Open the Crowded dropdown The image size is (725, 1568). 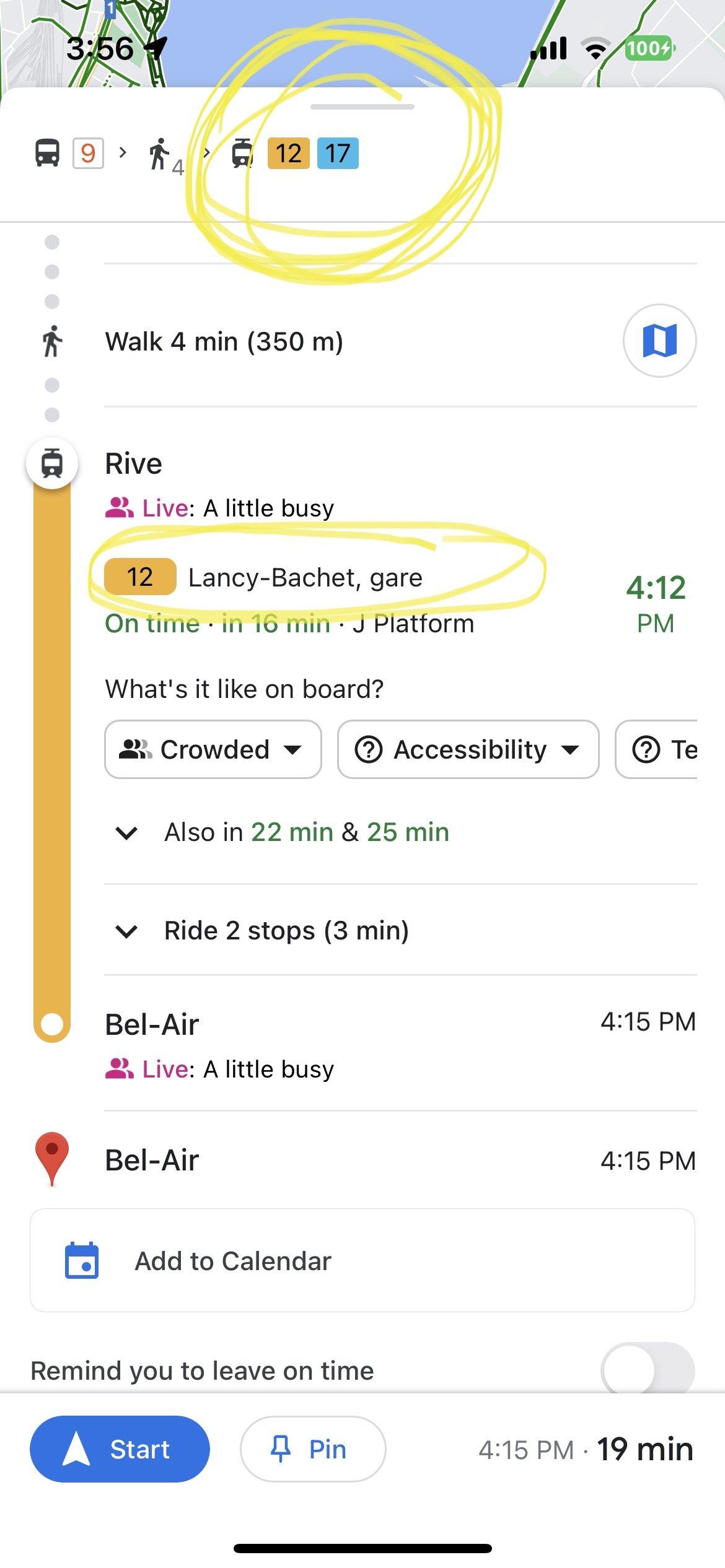click(x=213, y=749)
